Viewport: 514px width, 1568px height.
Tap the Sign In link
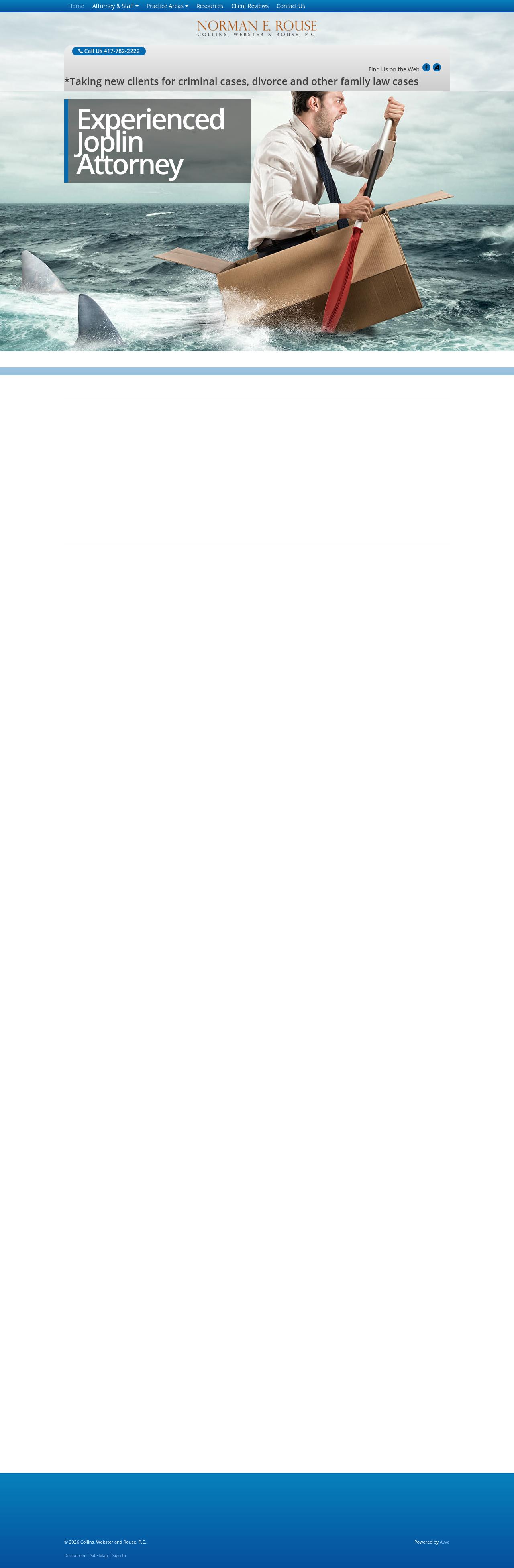(x=119, y=1555)
